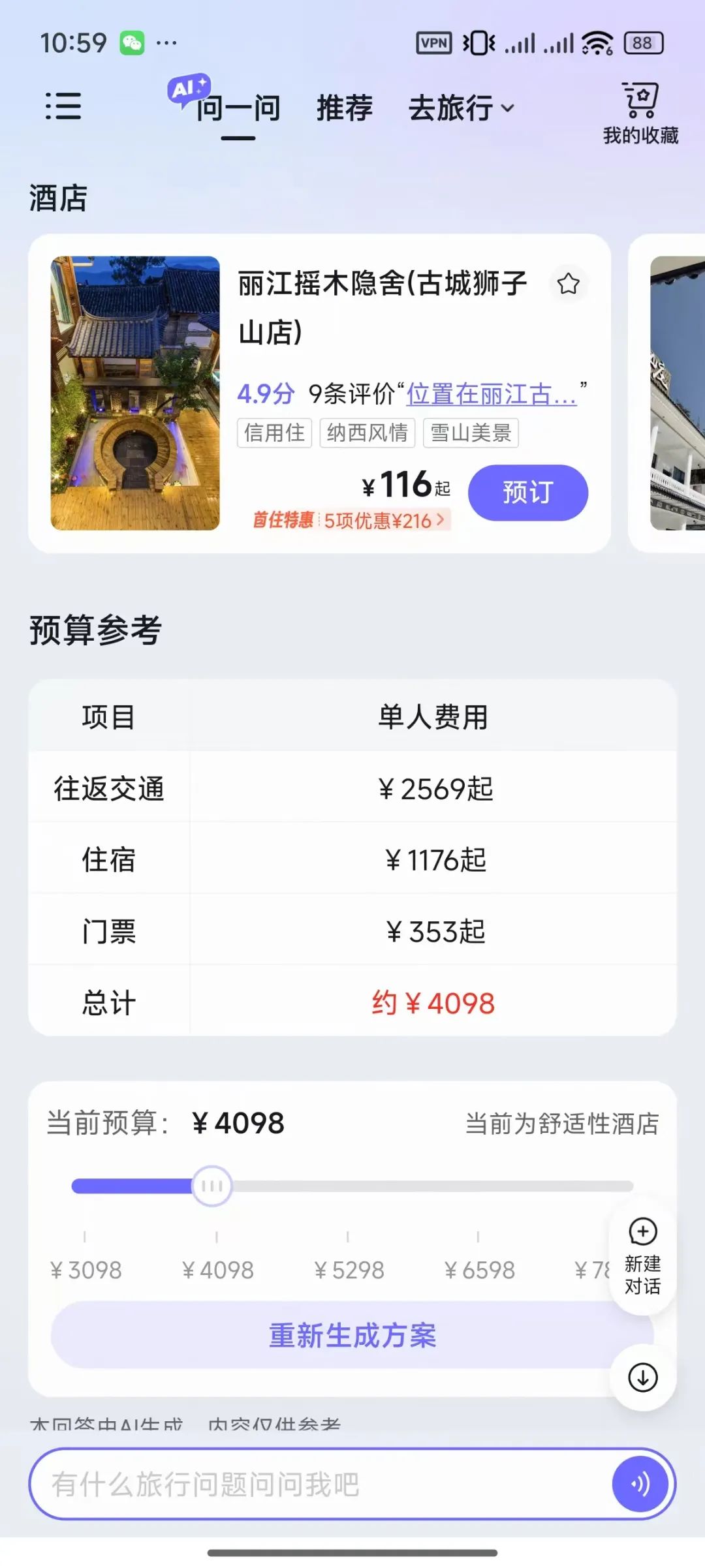
Task: Tap the voice input button
Action: pyautogui.click(x=640, y=1484)
